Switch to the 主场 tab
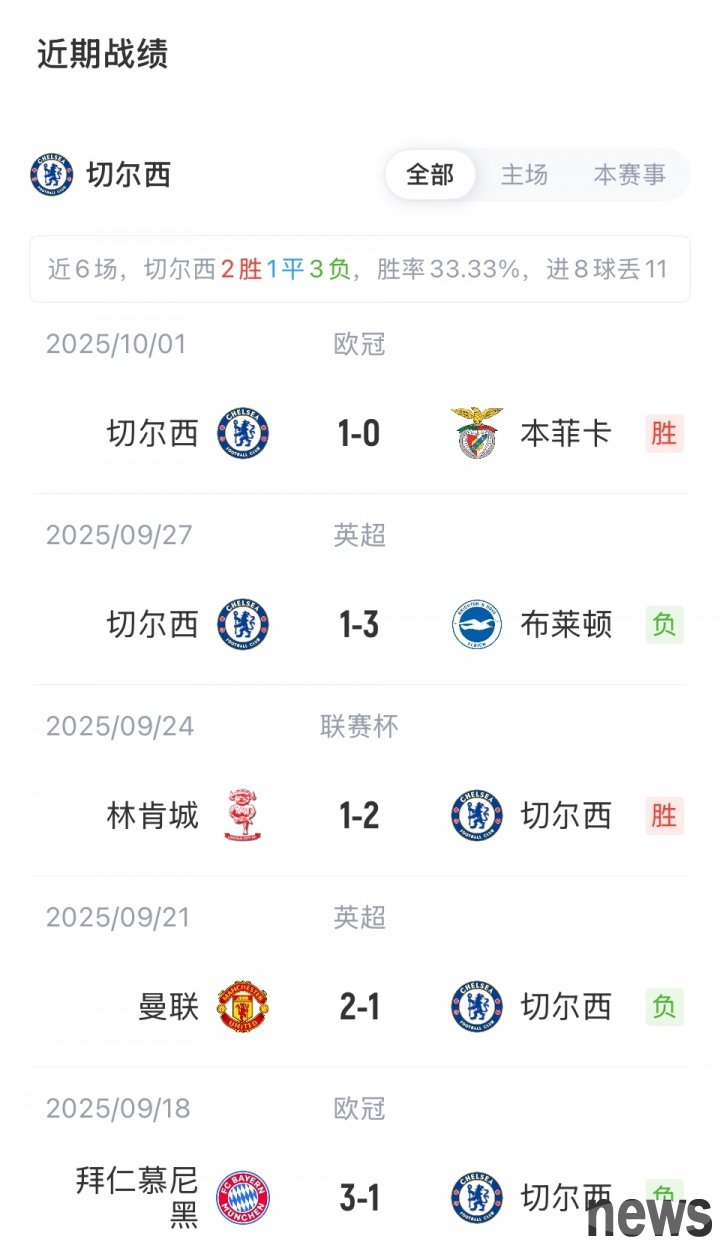720x1242 pixels. 524,175
